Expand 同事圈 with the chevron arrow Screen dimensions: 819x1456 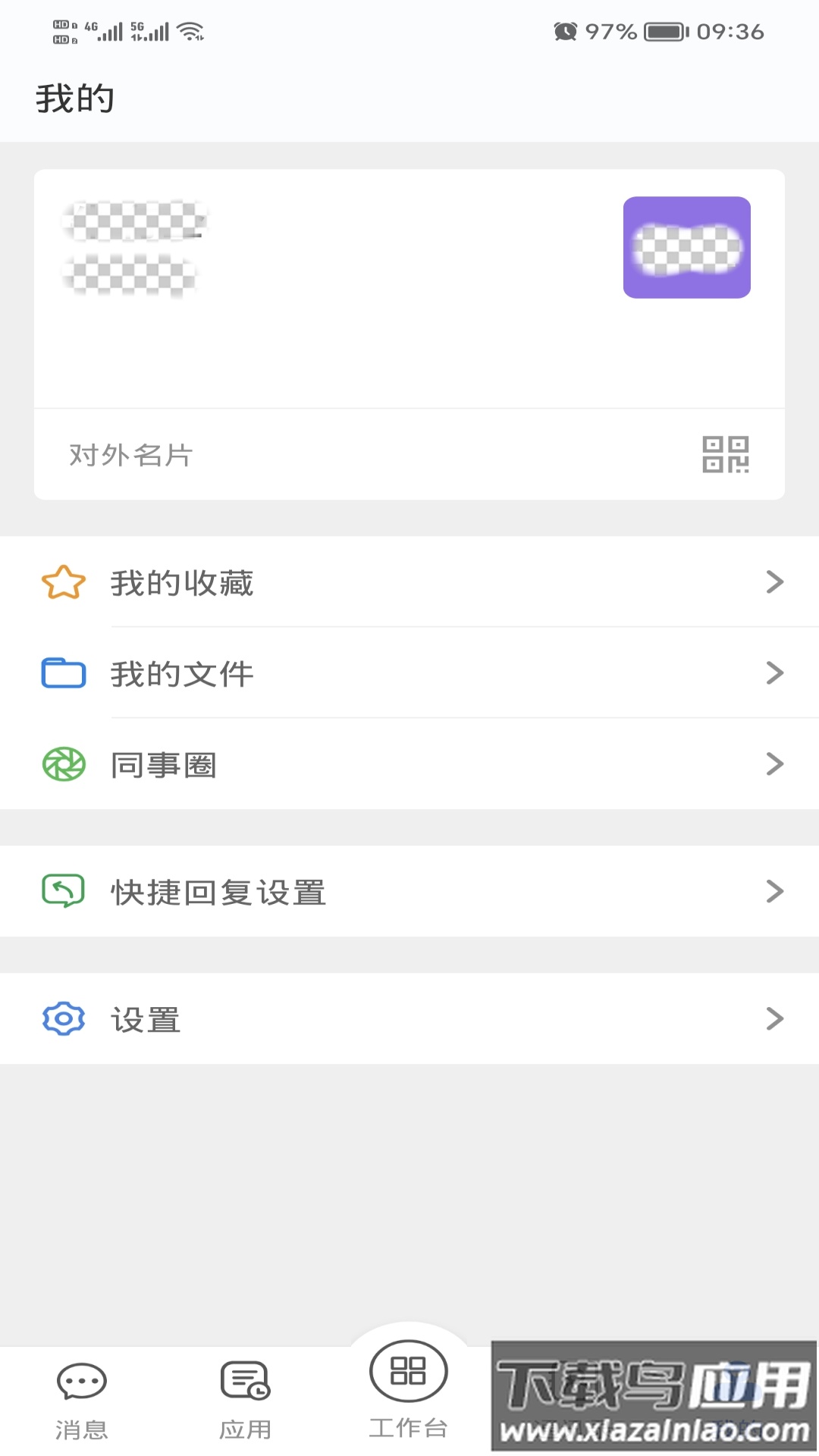[x=774, y=764]
